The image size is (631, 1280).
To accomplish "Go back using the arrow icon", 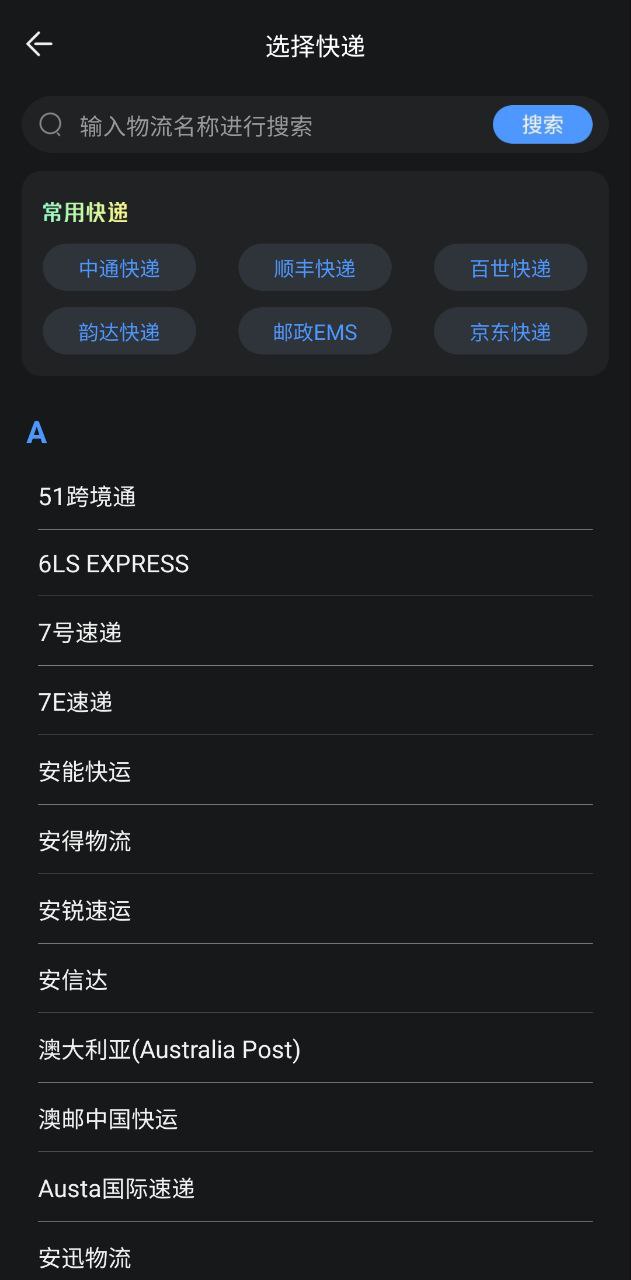I will (39, 44).
